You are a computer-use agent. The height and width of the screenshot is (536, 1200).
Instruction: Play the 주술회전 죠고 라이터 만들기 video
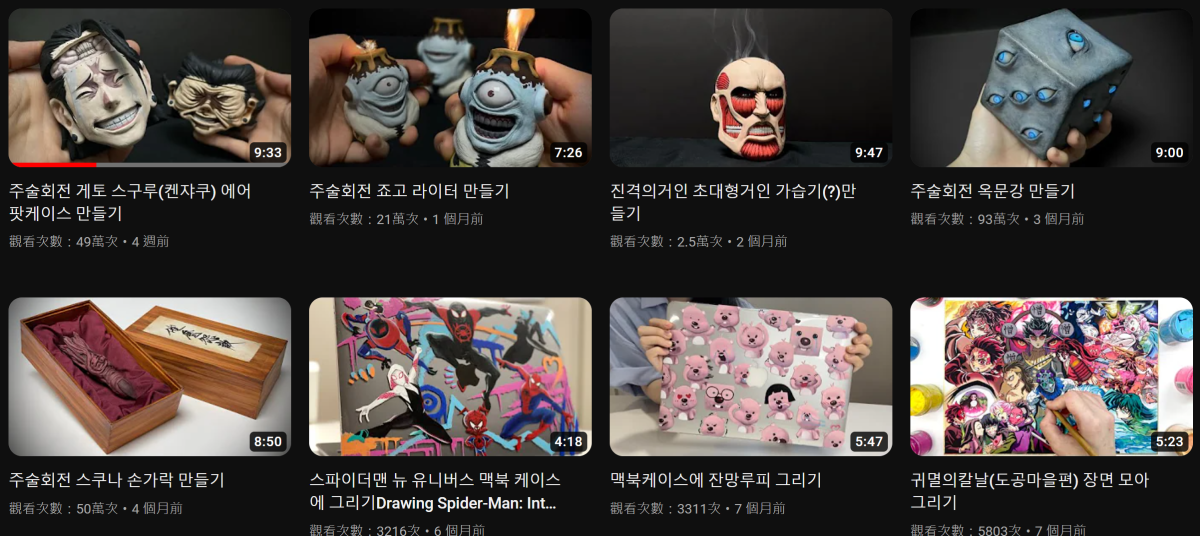coord(450,88)
